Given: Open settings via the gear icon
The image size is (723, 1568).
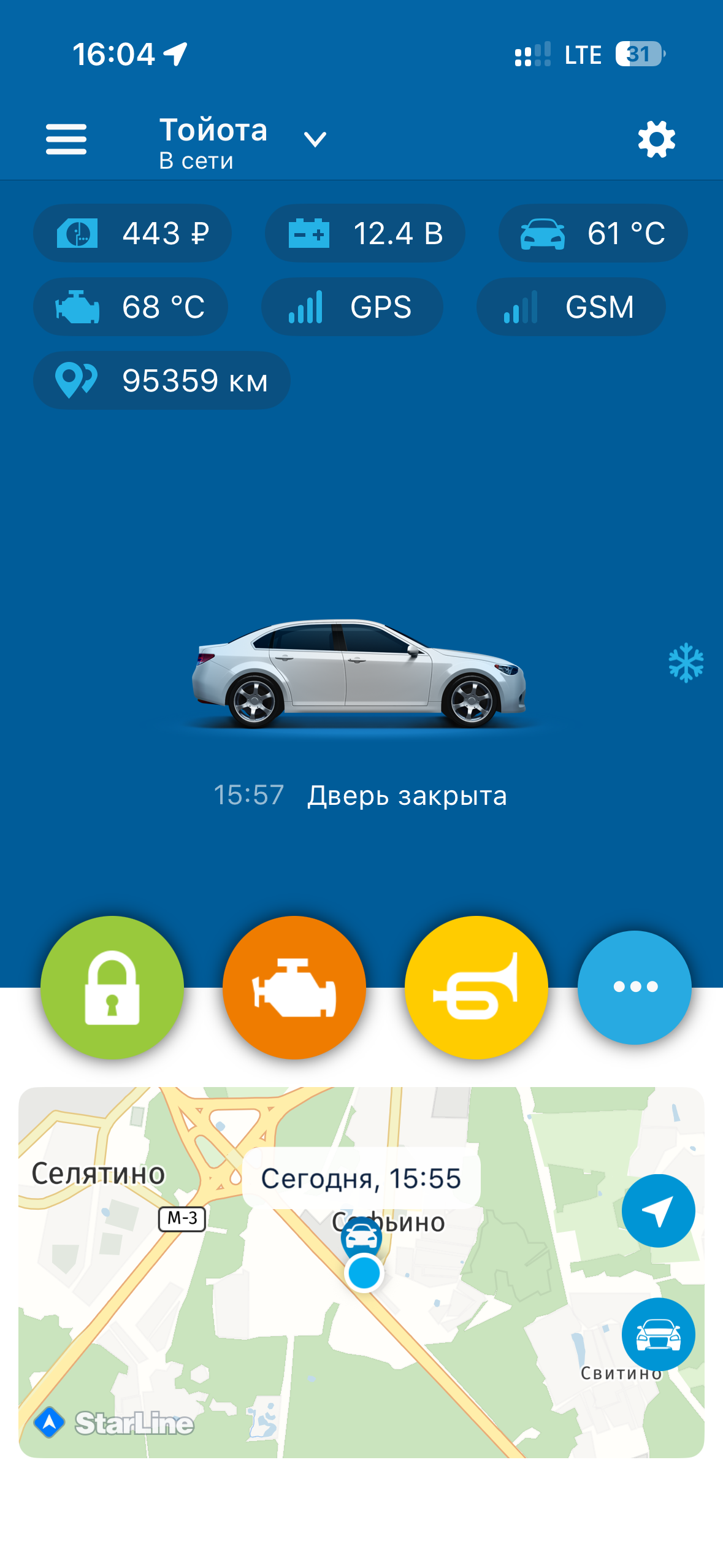Looking at the screenshot, I should tap(656, 139).
